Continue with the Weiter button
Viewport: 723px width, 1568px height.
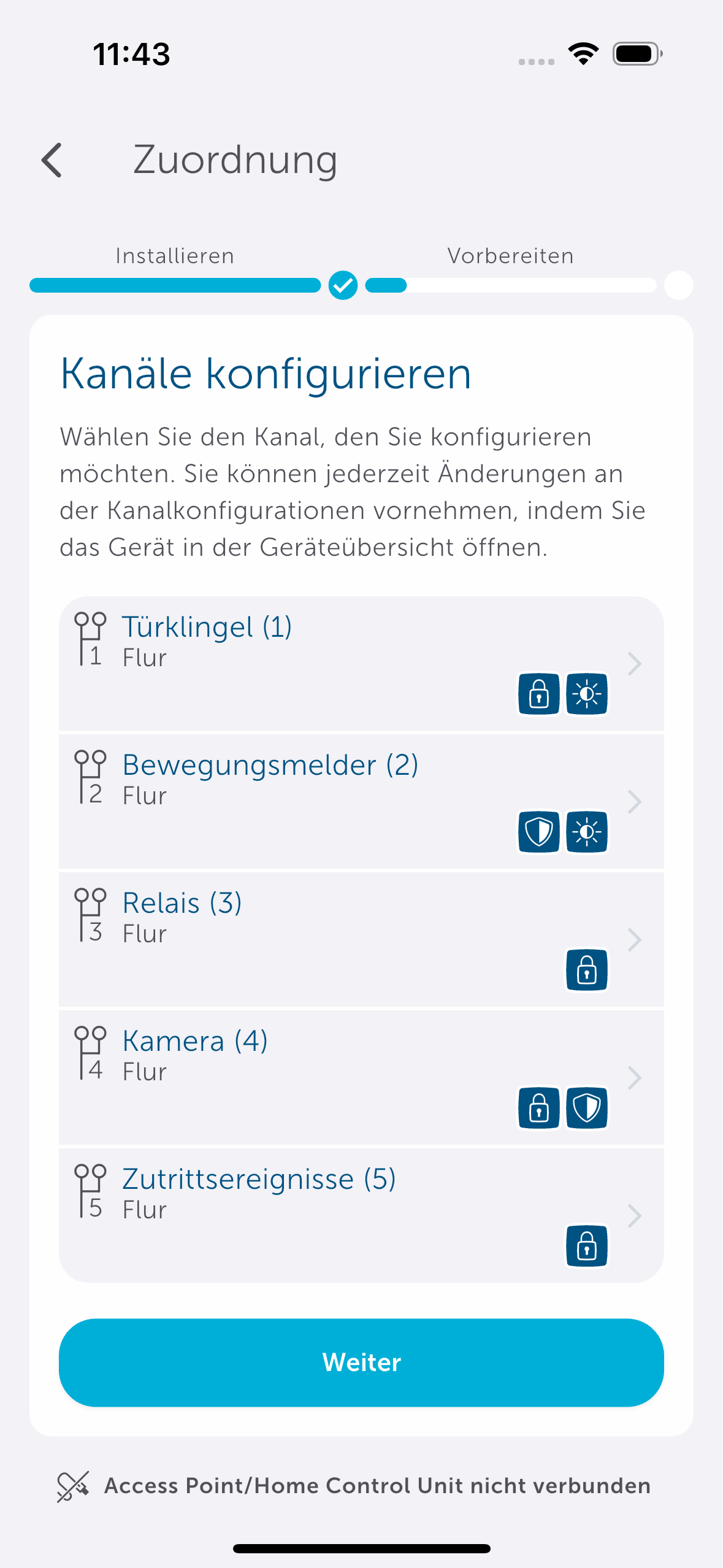361,1362
